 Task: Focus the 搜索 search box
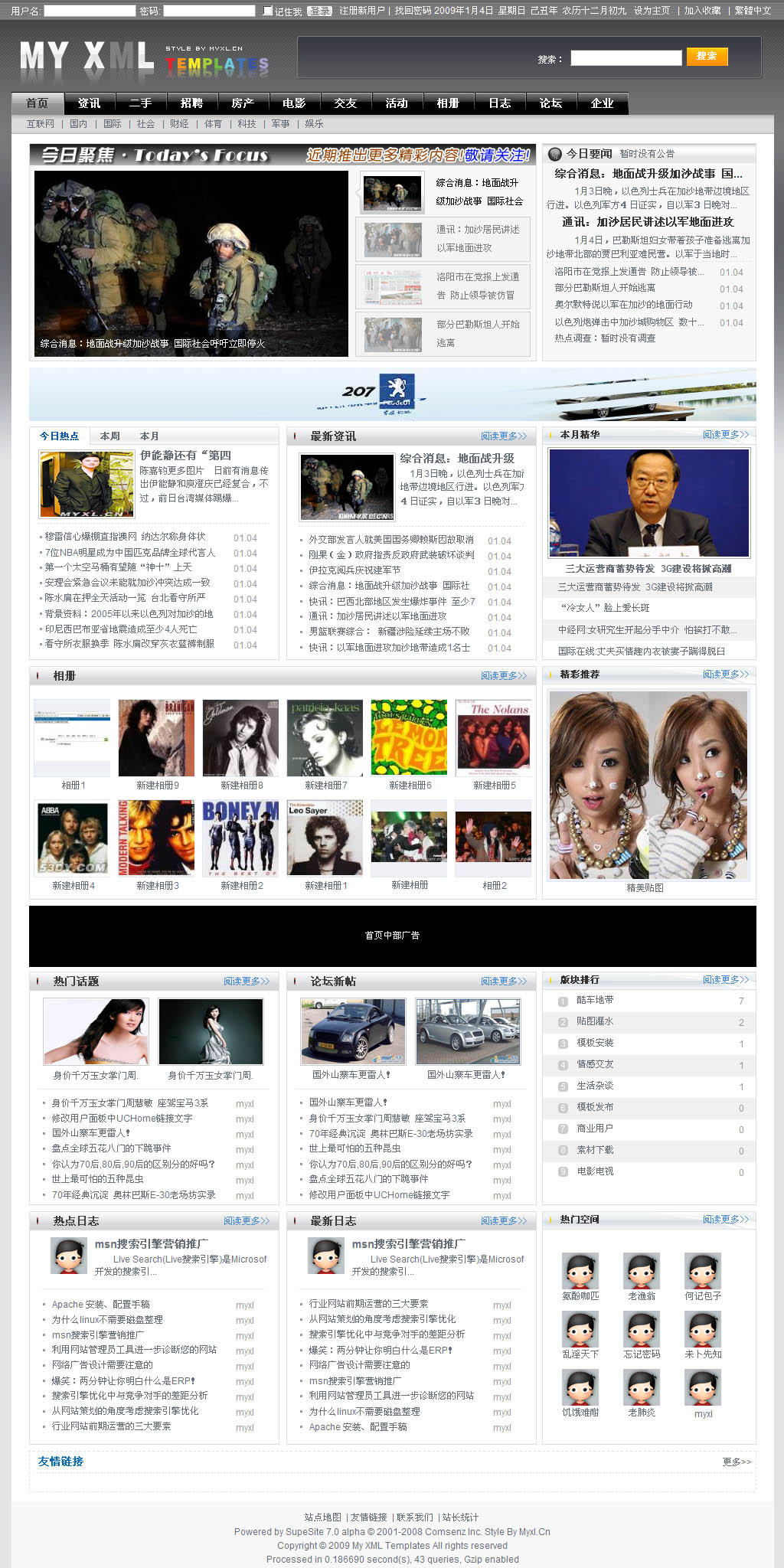[x=626, y=57]
